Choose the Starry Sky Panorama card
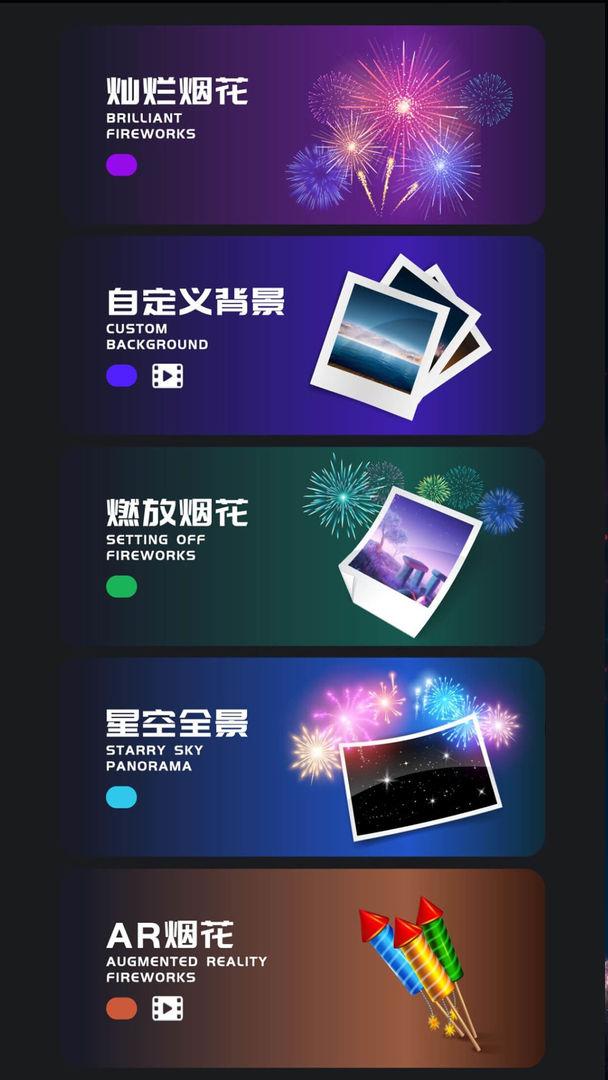 [300, 757]
